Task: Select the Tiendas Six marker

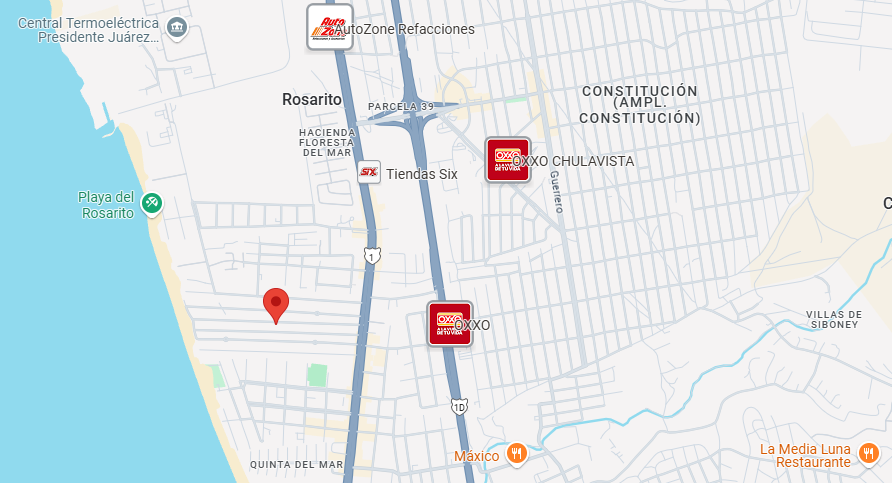Action: point(369,172)
